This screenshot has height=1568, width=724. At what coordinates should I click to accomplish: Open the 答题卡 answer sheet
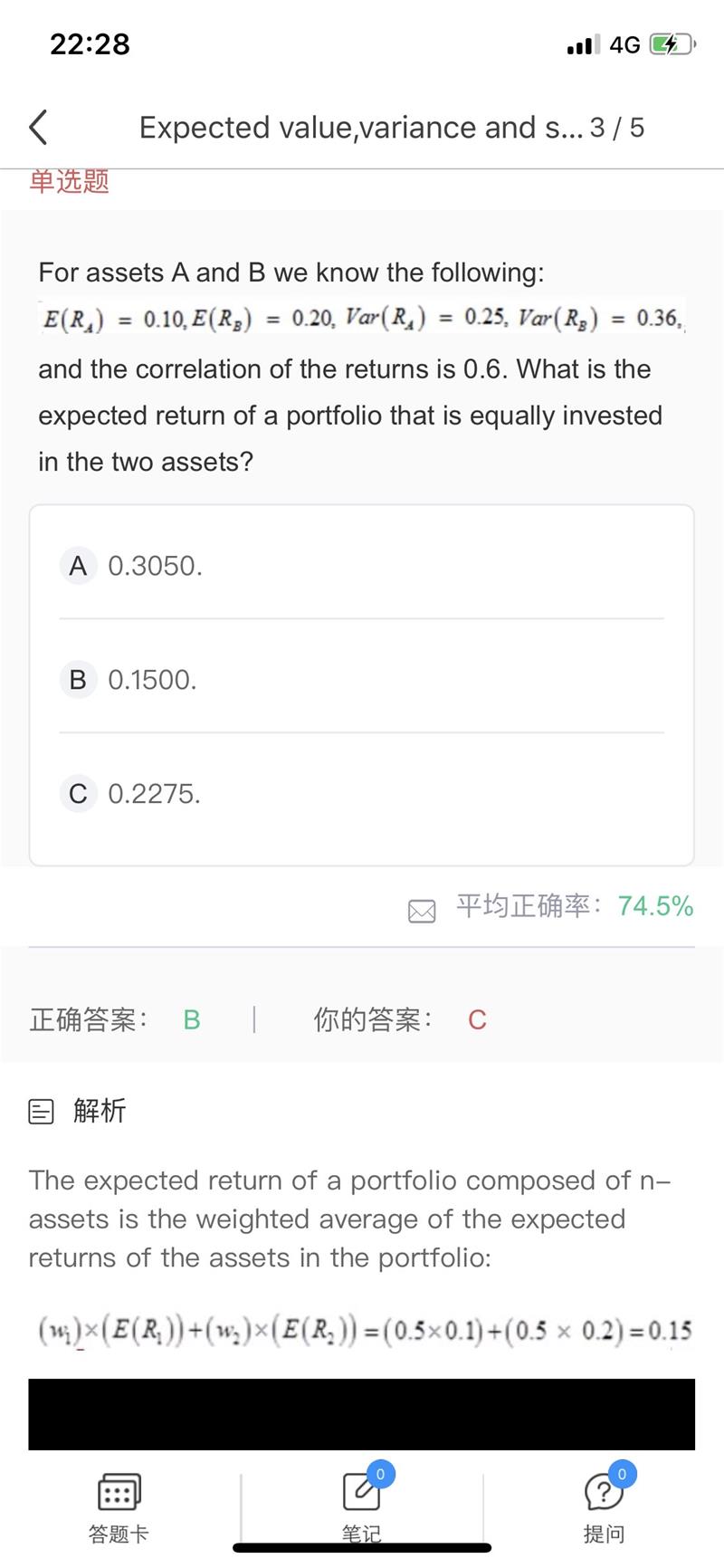[x=119, y=1508]
